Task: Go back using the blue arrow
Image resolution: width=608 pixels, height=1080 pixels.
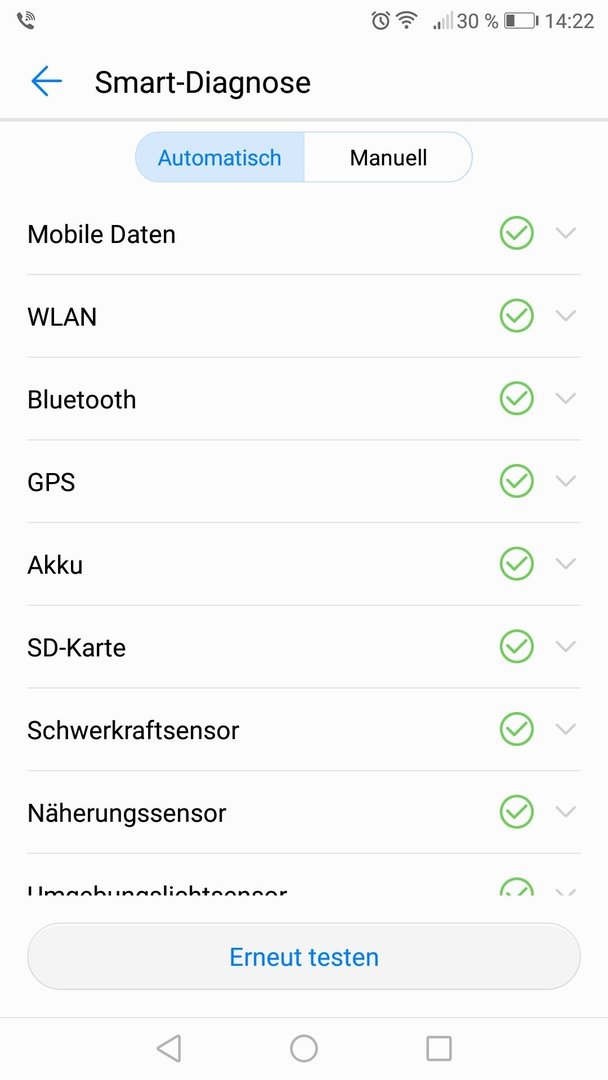Action: tap(46, 82)
